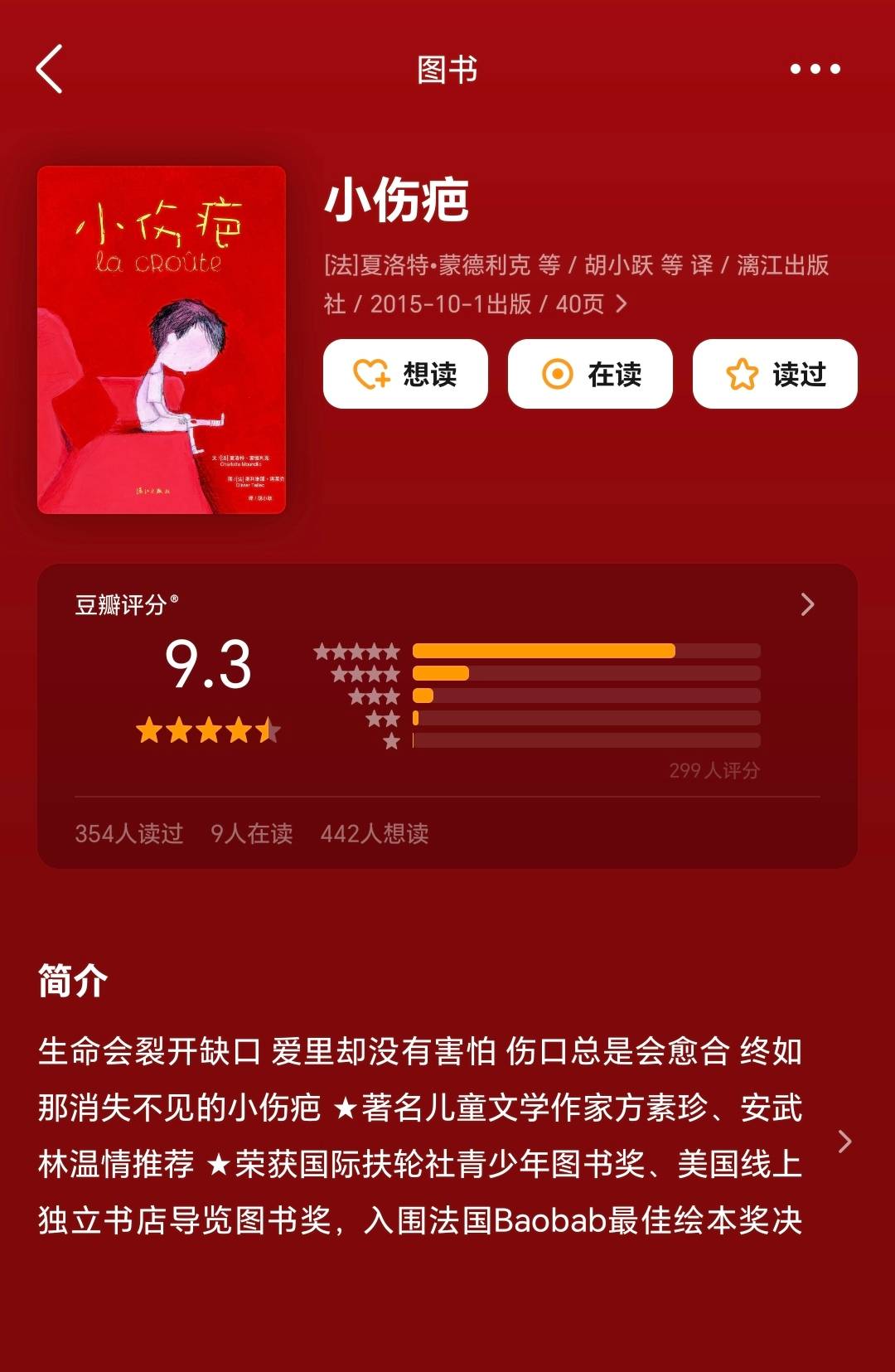
Task: Open the 小伤疤 book cover image
Action: click(x=162, y=340)
